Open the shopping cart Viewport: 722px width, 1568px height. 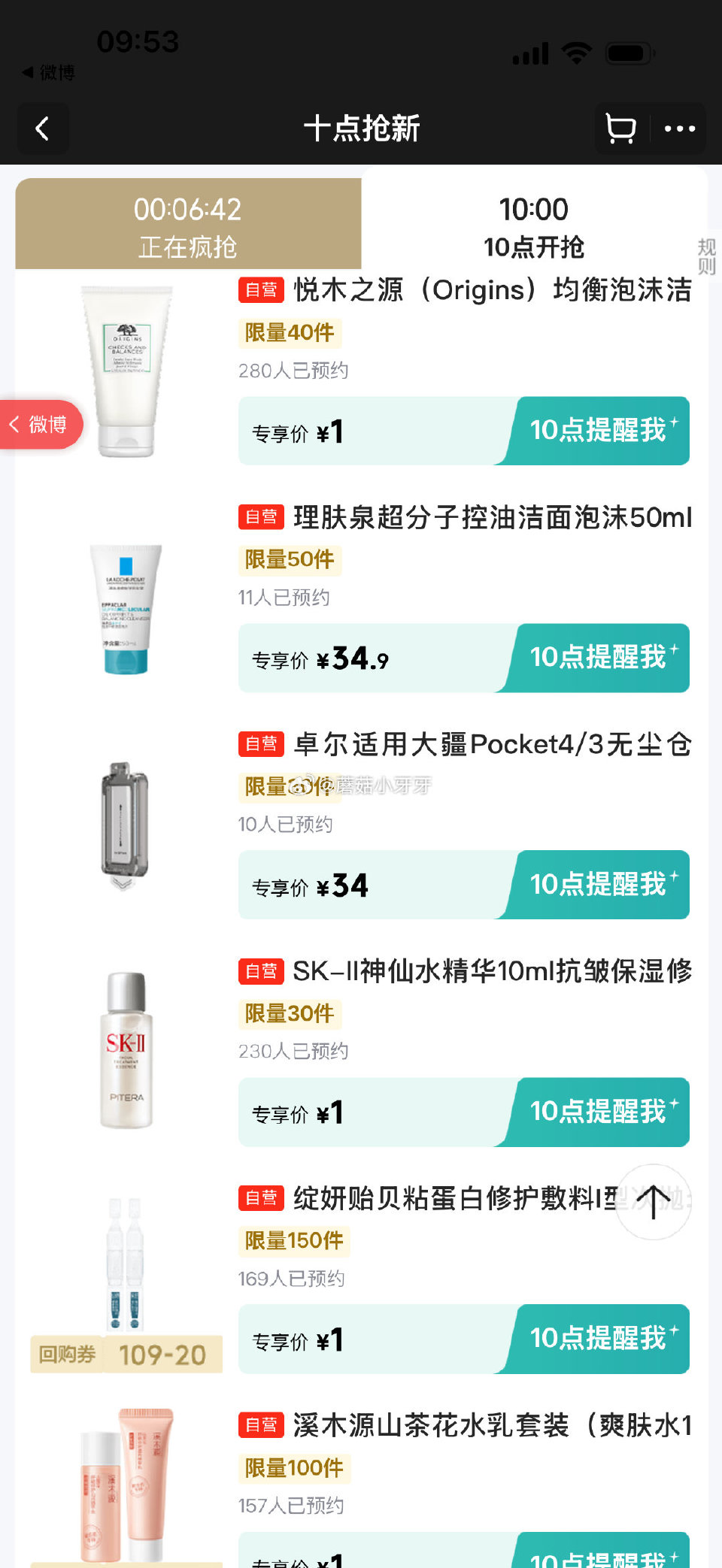pos(621,129)
